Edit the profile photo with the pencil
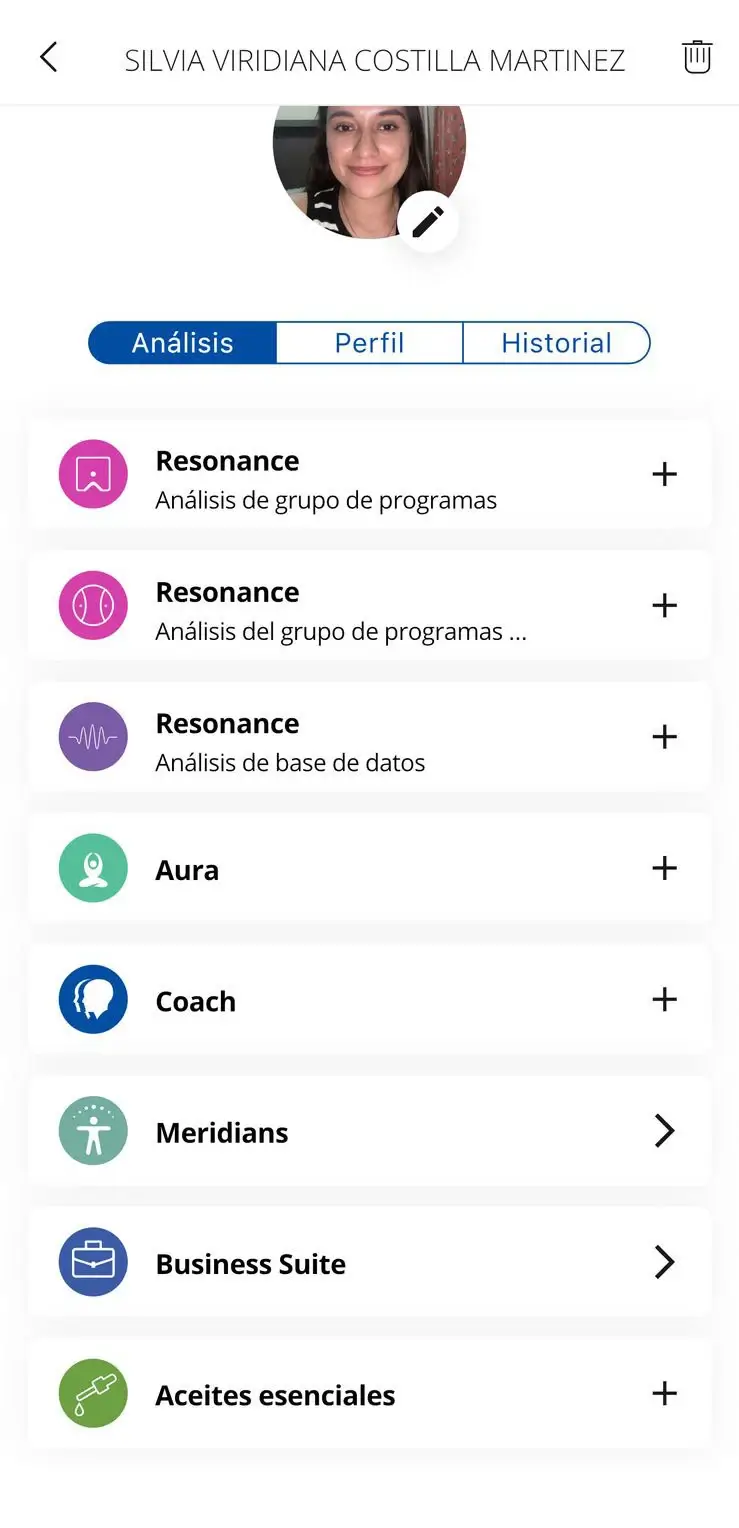The image size is (739, 1528). point(428,222)
